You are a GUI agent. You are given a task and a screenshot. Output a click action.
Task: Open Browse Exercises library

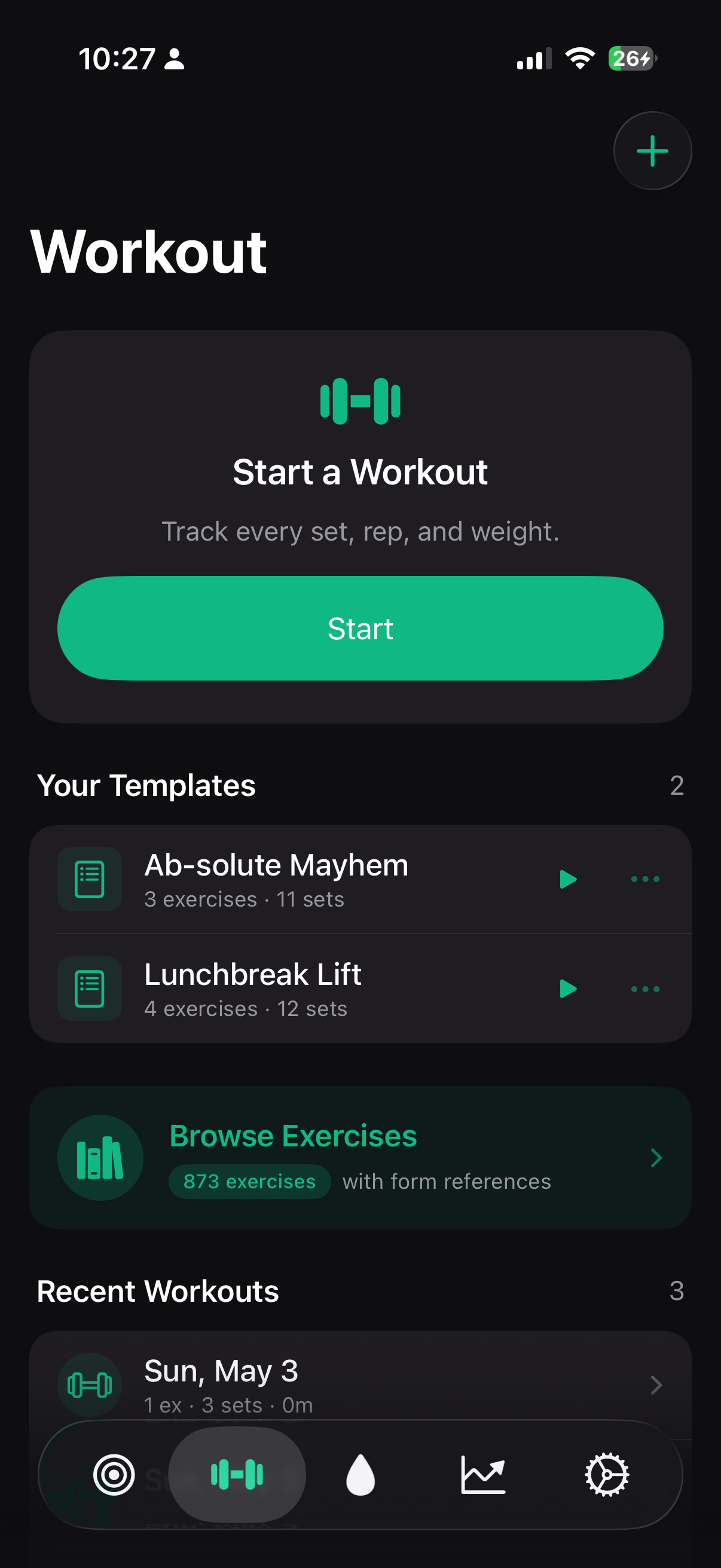click(360, 1158)
